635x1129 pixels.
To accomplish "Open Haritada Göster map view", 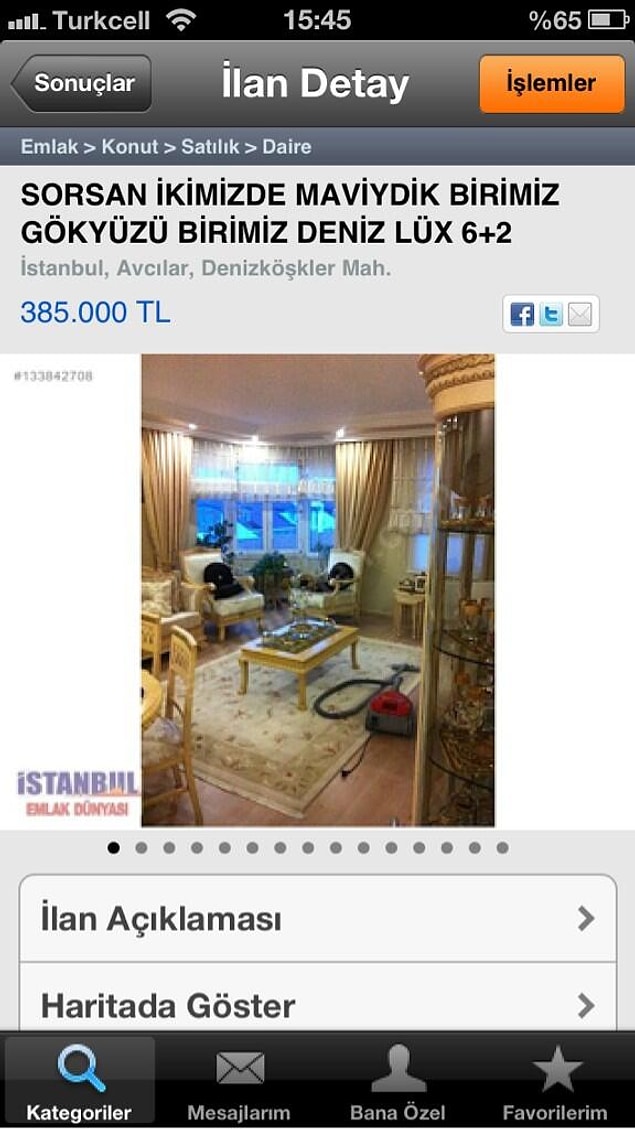I will [317, 1004].
